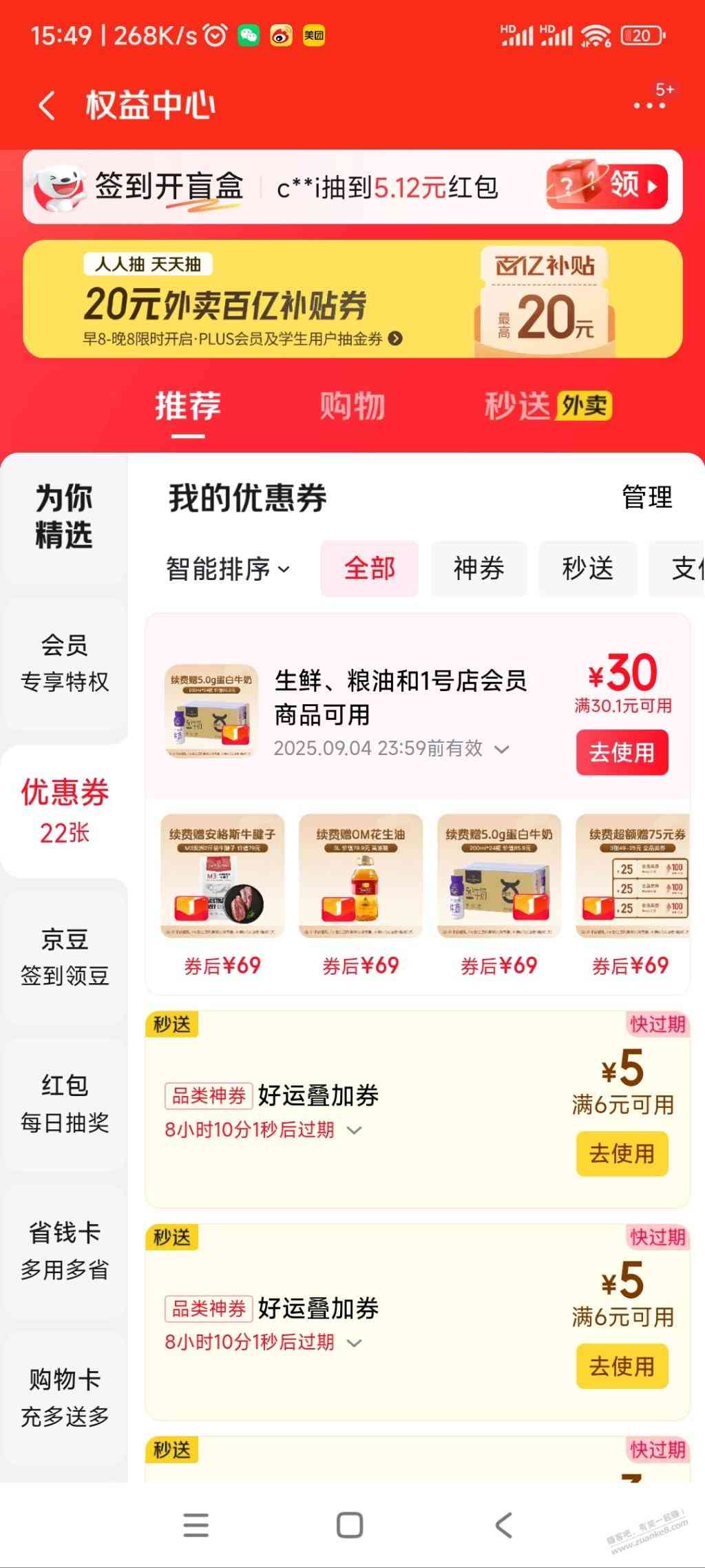Viewport: 705px width, 1568px height.
Task: Go back from 权益中心
Action: click(47, 105)
